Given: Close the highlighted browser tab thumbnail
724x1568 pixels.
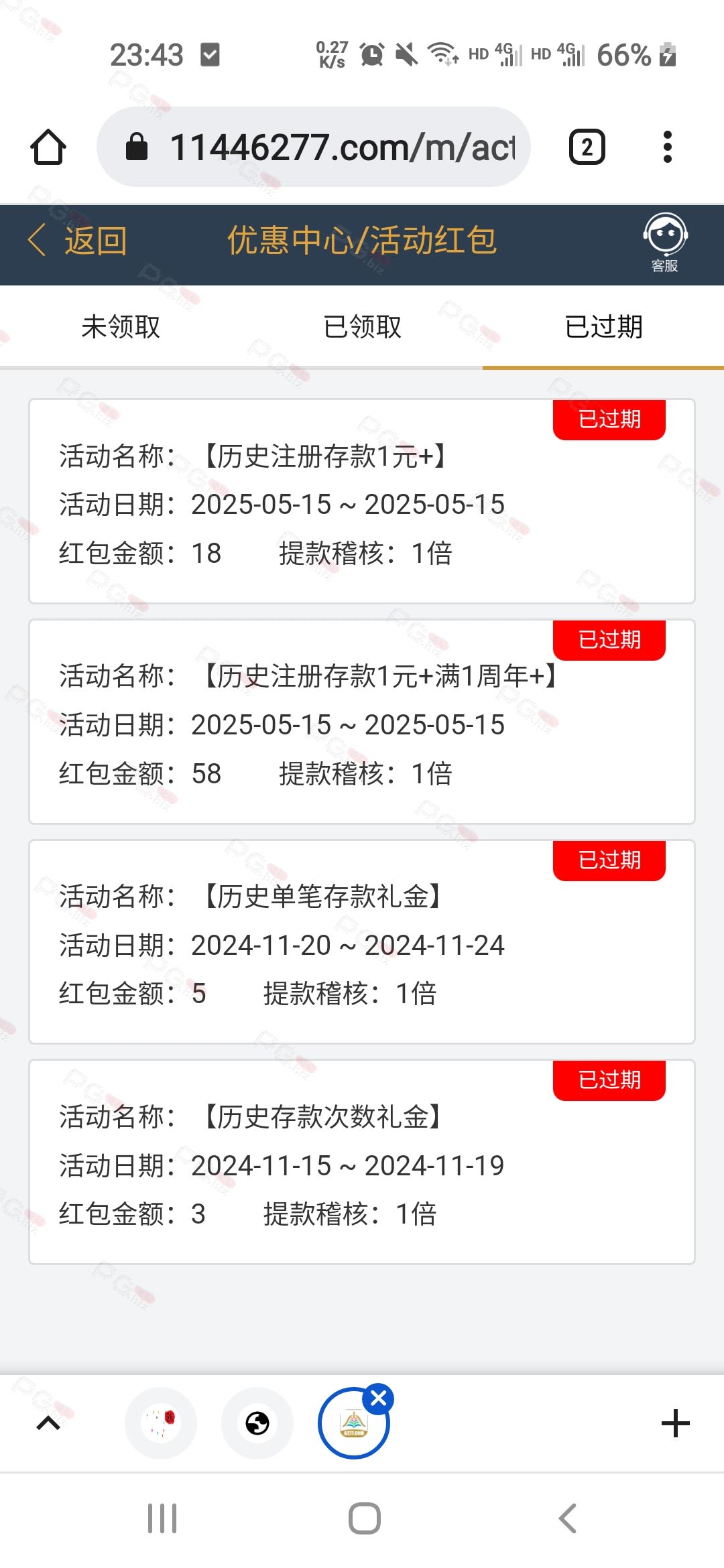Looking at the screenshot, I should pos(379,1398).
